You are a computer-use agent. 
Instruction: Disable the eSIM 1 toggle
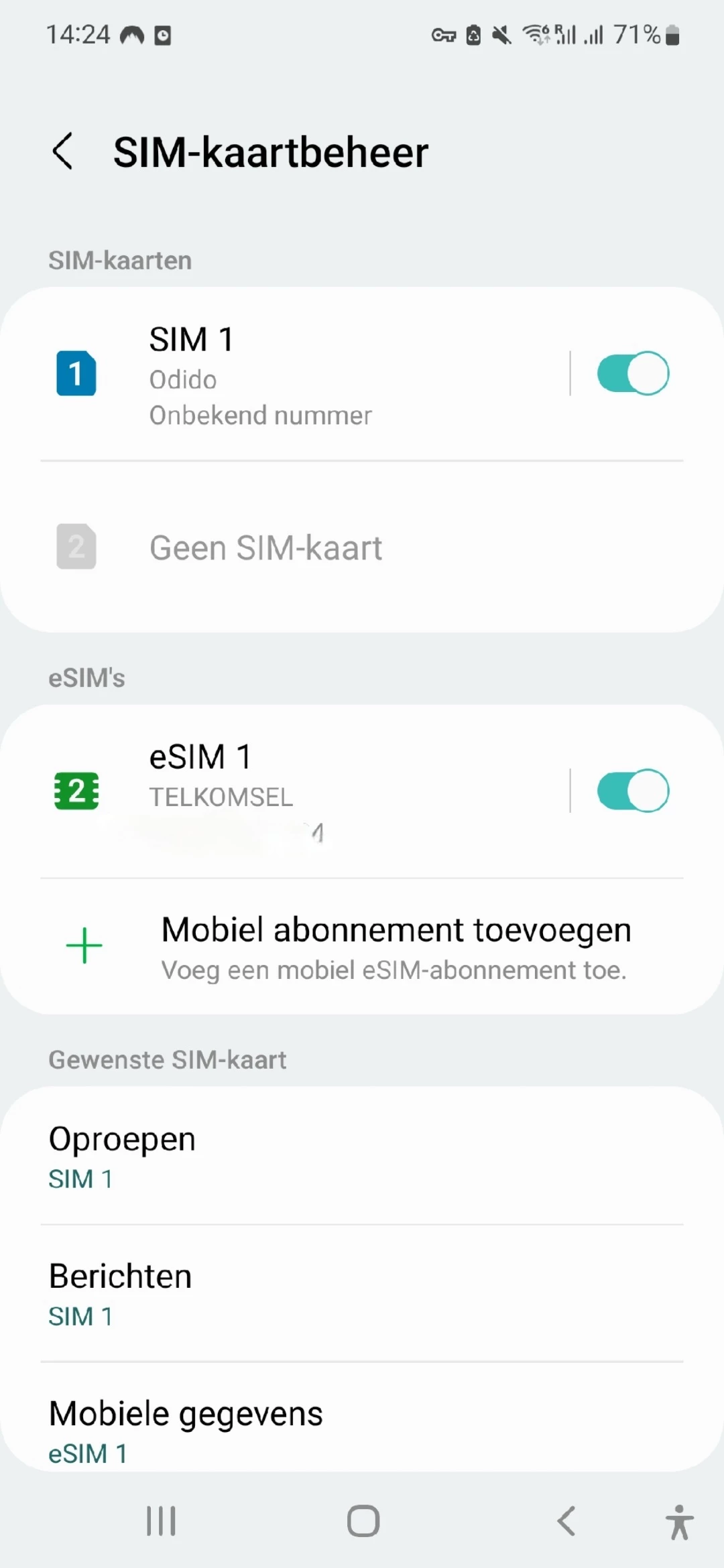(633, 791)
